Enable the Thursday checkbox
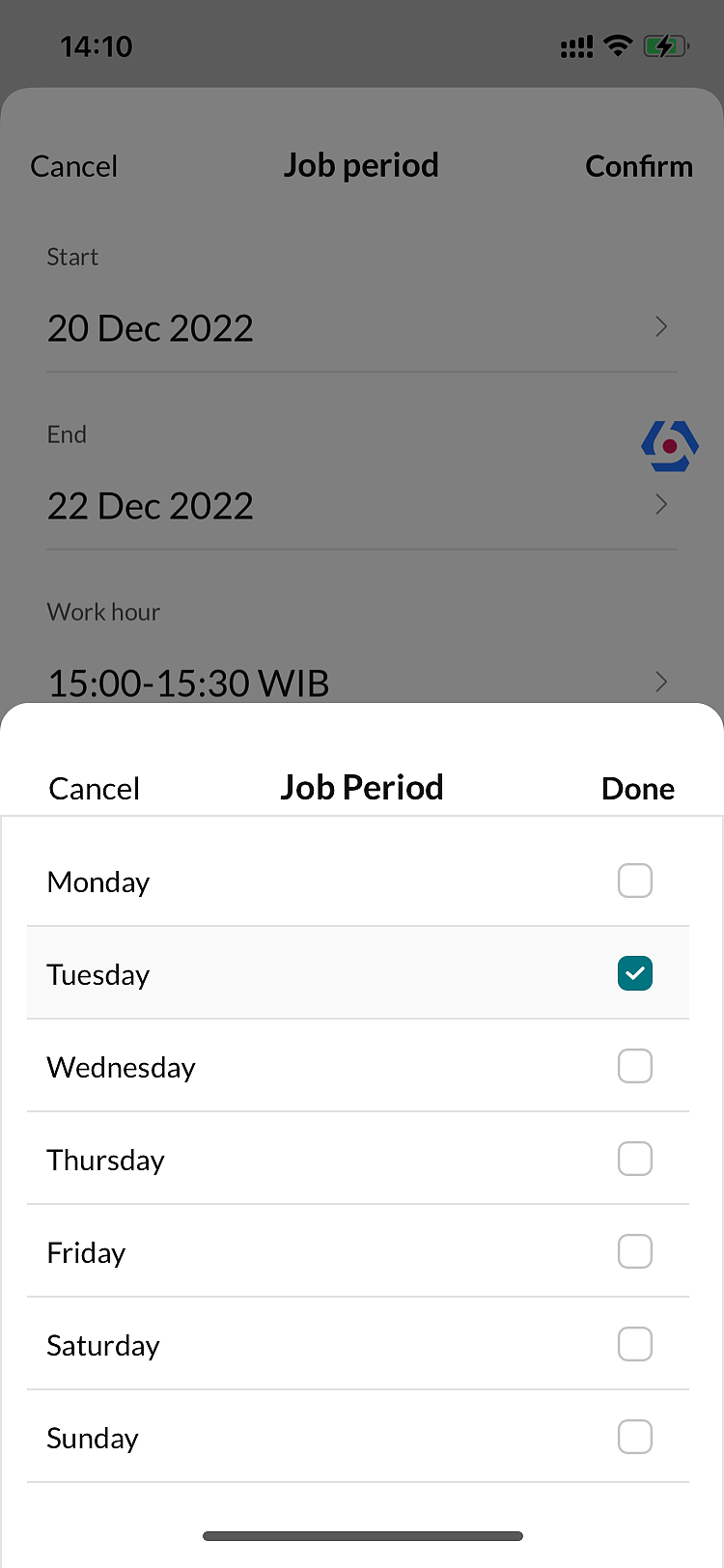The width and height of the screenshot is (724, 1568). click(635, 1159)
